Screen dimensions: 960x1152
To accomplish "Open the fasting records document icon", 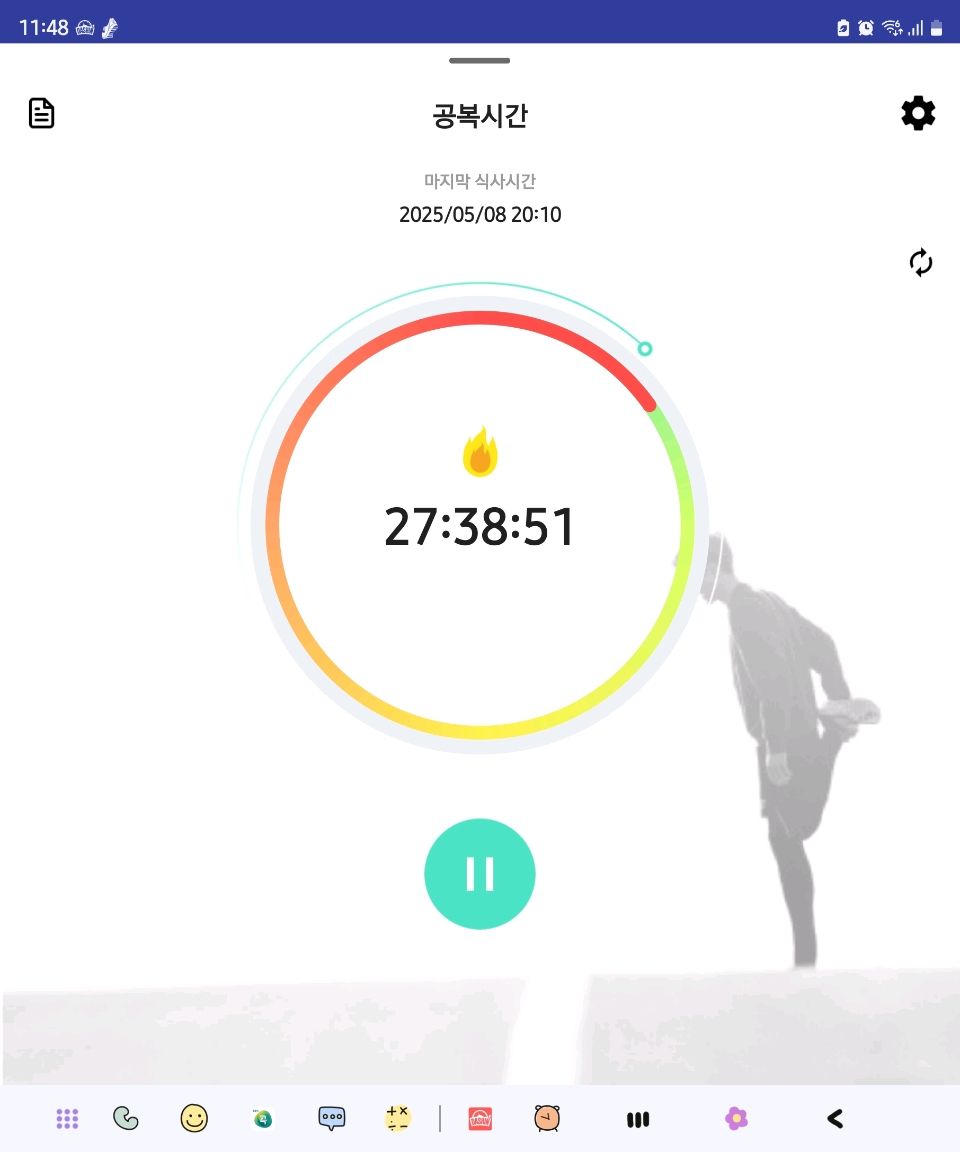I will pyautogui.click(x=41, y=114).
